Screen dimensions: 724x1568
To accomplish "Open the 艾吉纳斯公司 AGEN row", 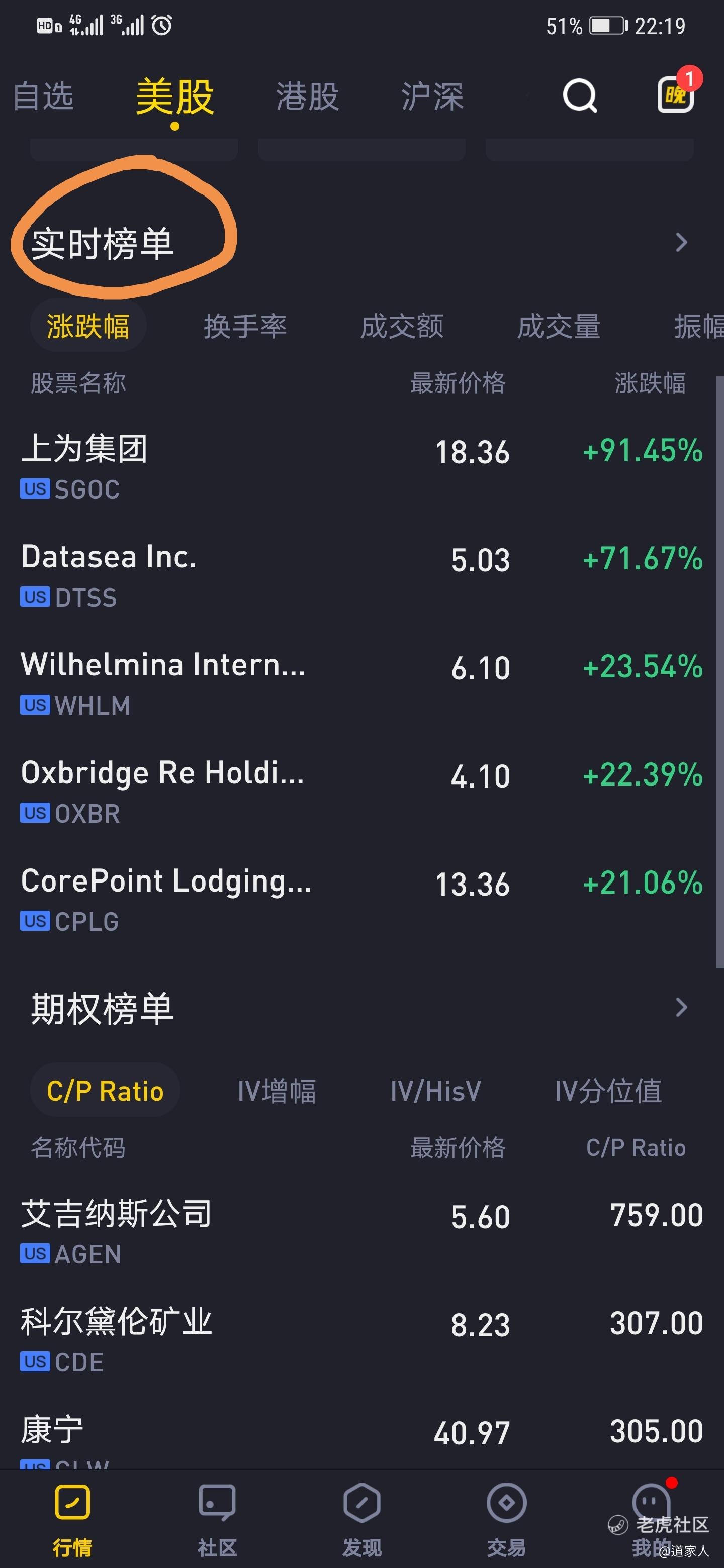I will pos(361,1231).
